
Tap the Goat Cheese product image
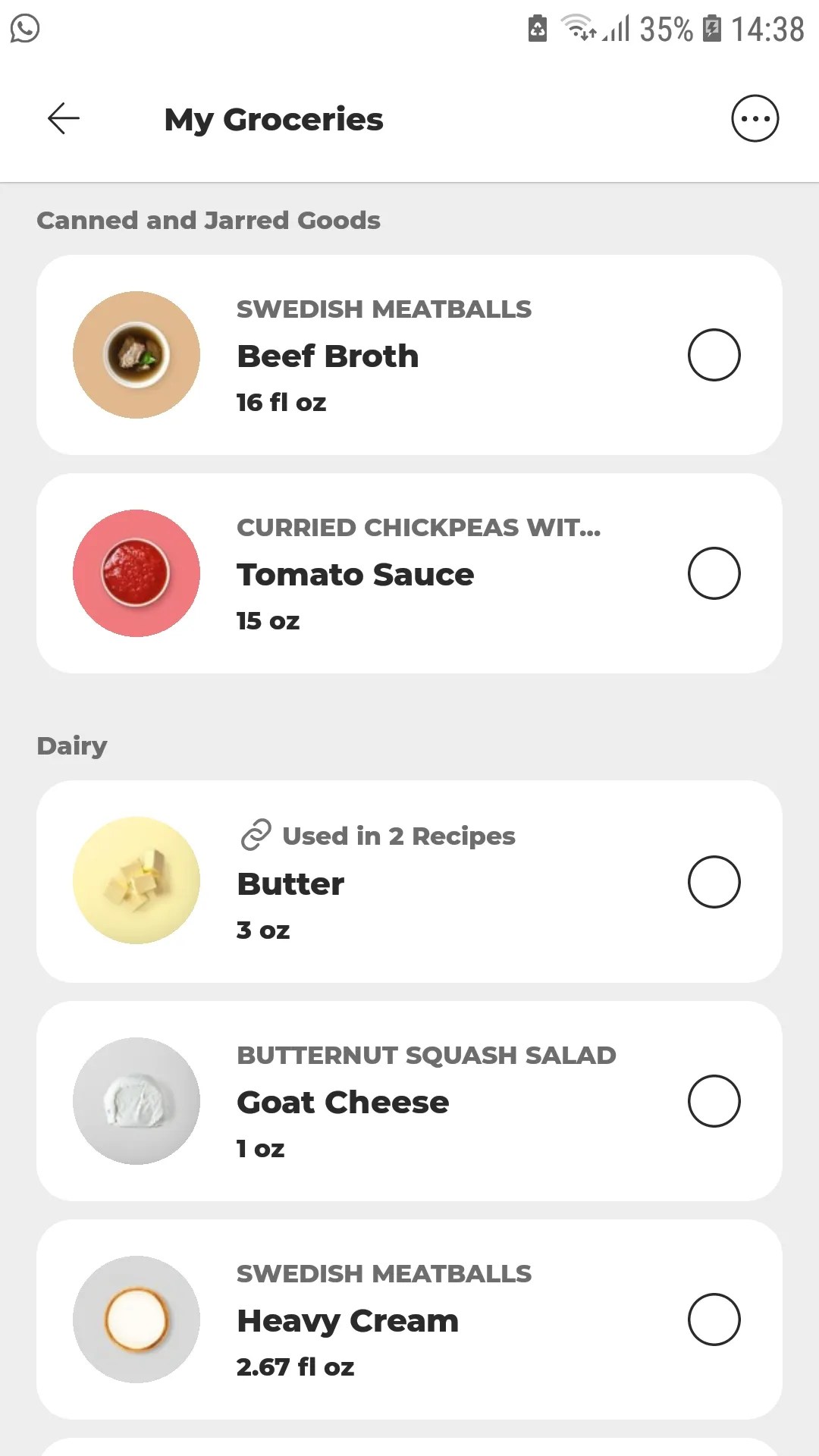tap(136, 1100)
